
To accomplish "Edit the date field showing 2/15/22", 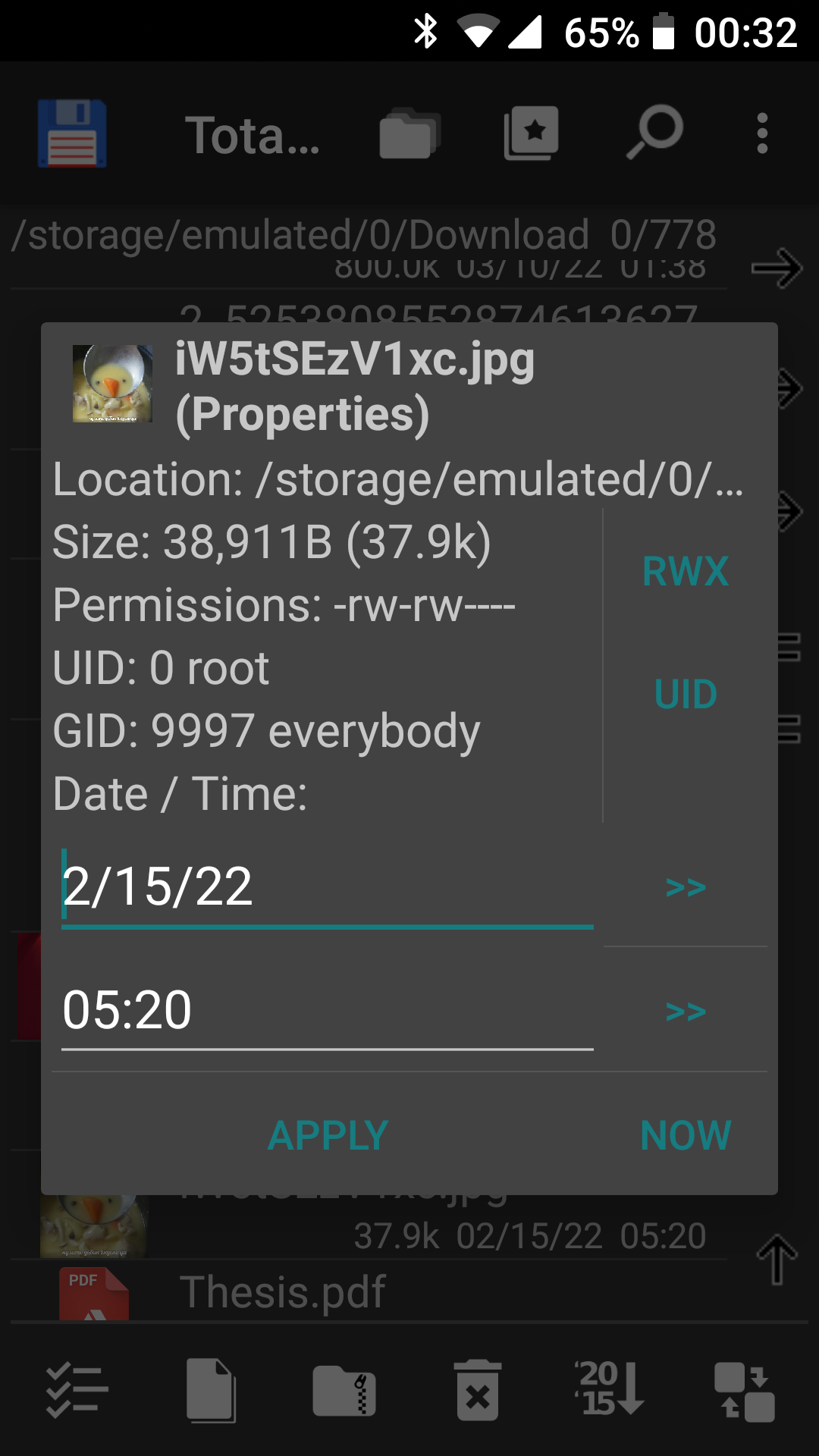I will (x=328, y=886).
